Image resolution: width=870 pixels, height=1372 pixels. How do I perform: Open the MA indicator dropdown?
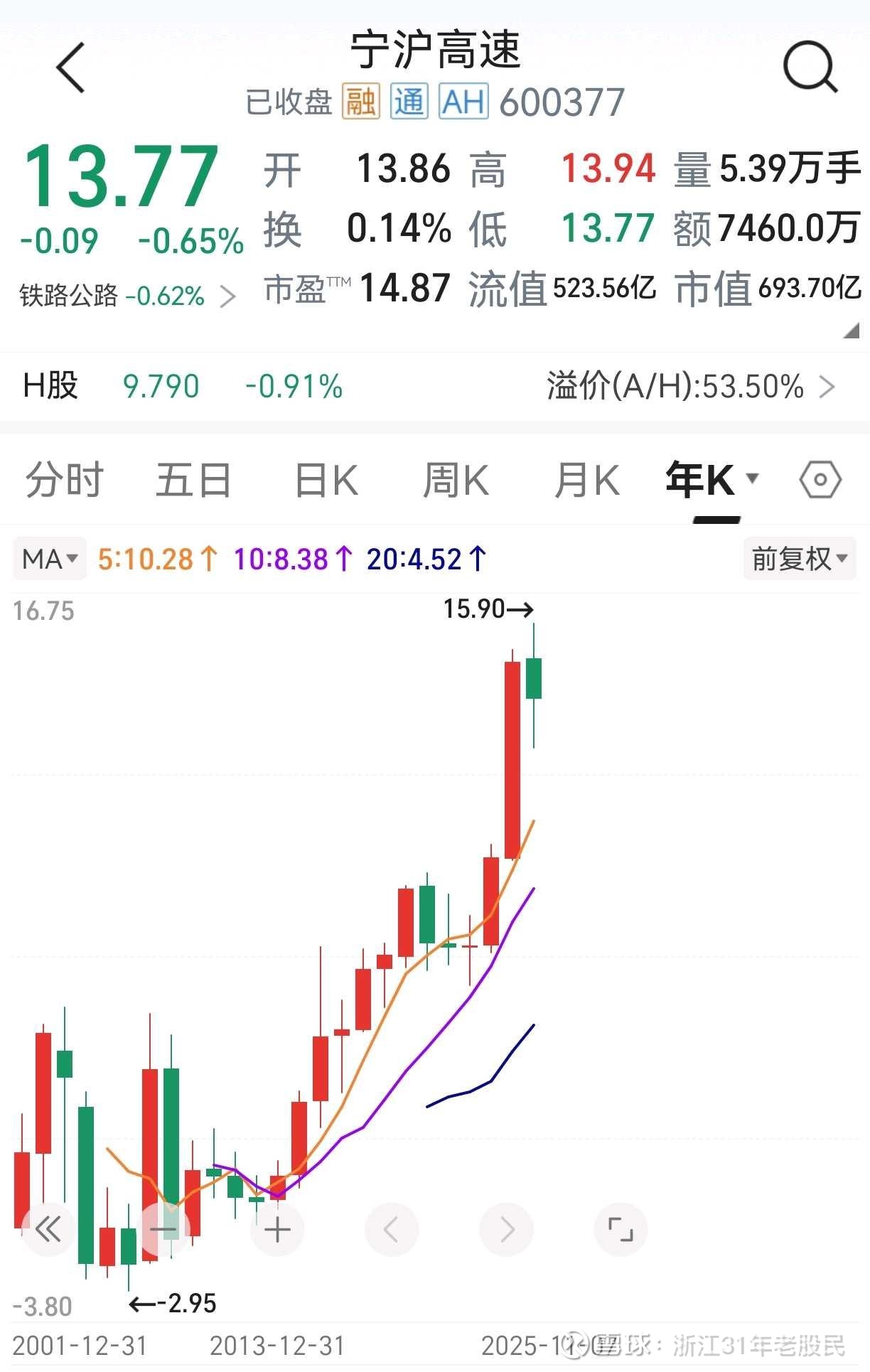(50, 559)
